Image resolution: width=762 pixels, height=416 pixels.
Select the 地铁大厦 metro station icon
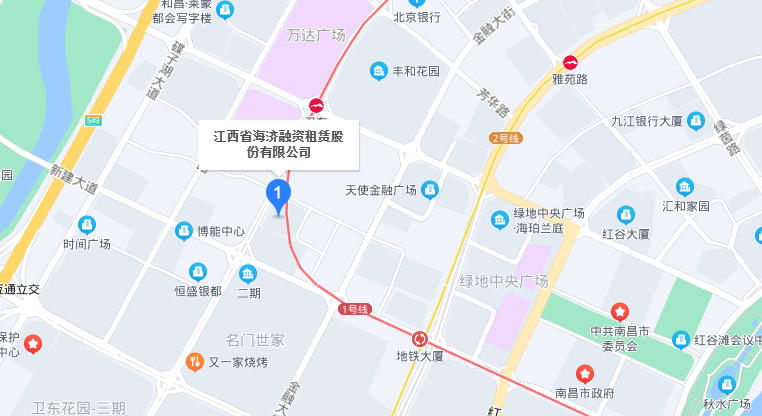click(x=421, y=338)
